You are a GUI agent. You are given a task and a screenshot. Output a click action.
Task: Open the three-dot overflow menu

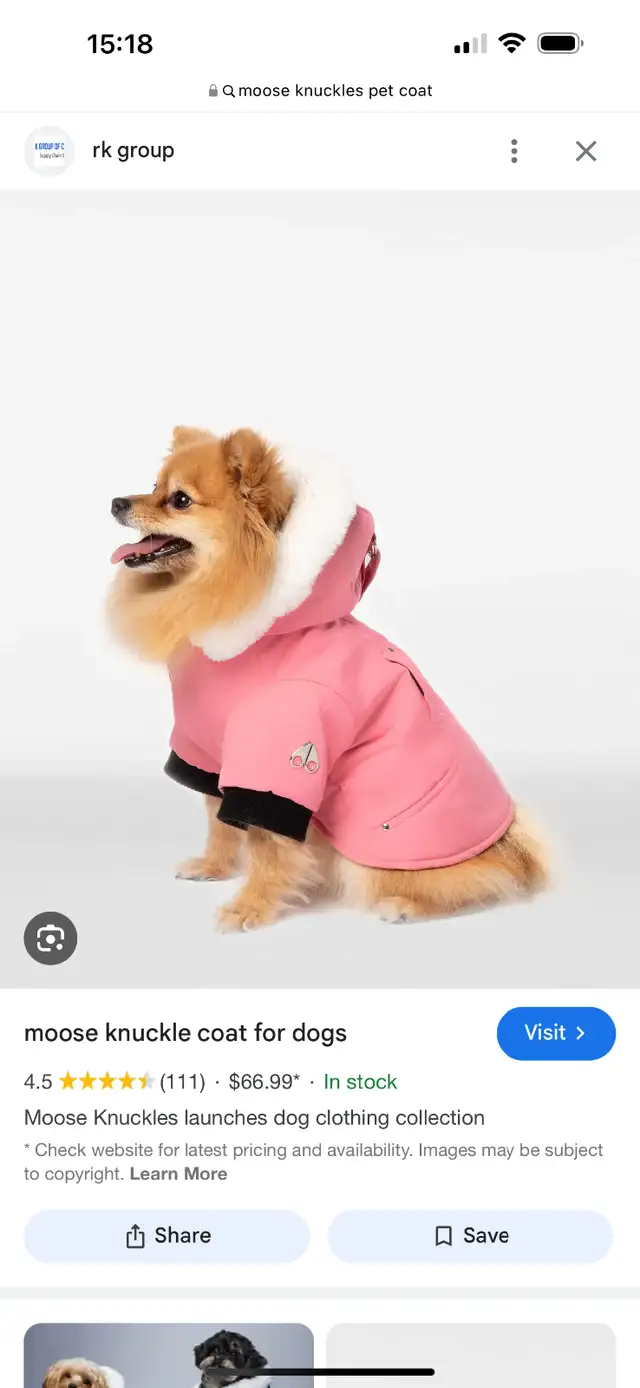coord(514,151)
